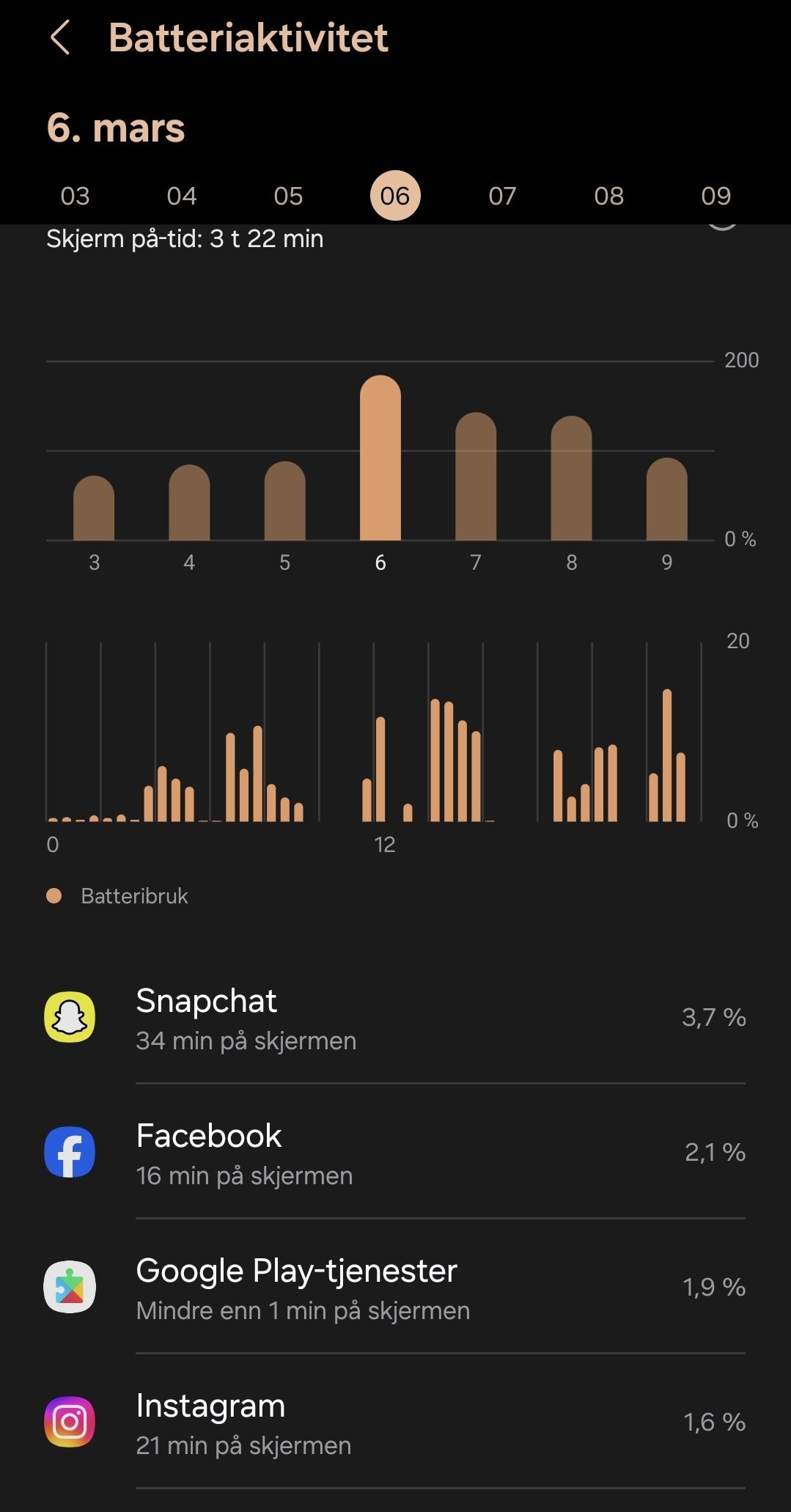
Task: Select date 03 in the date strip
Action: 75,196
